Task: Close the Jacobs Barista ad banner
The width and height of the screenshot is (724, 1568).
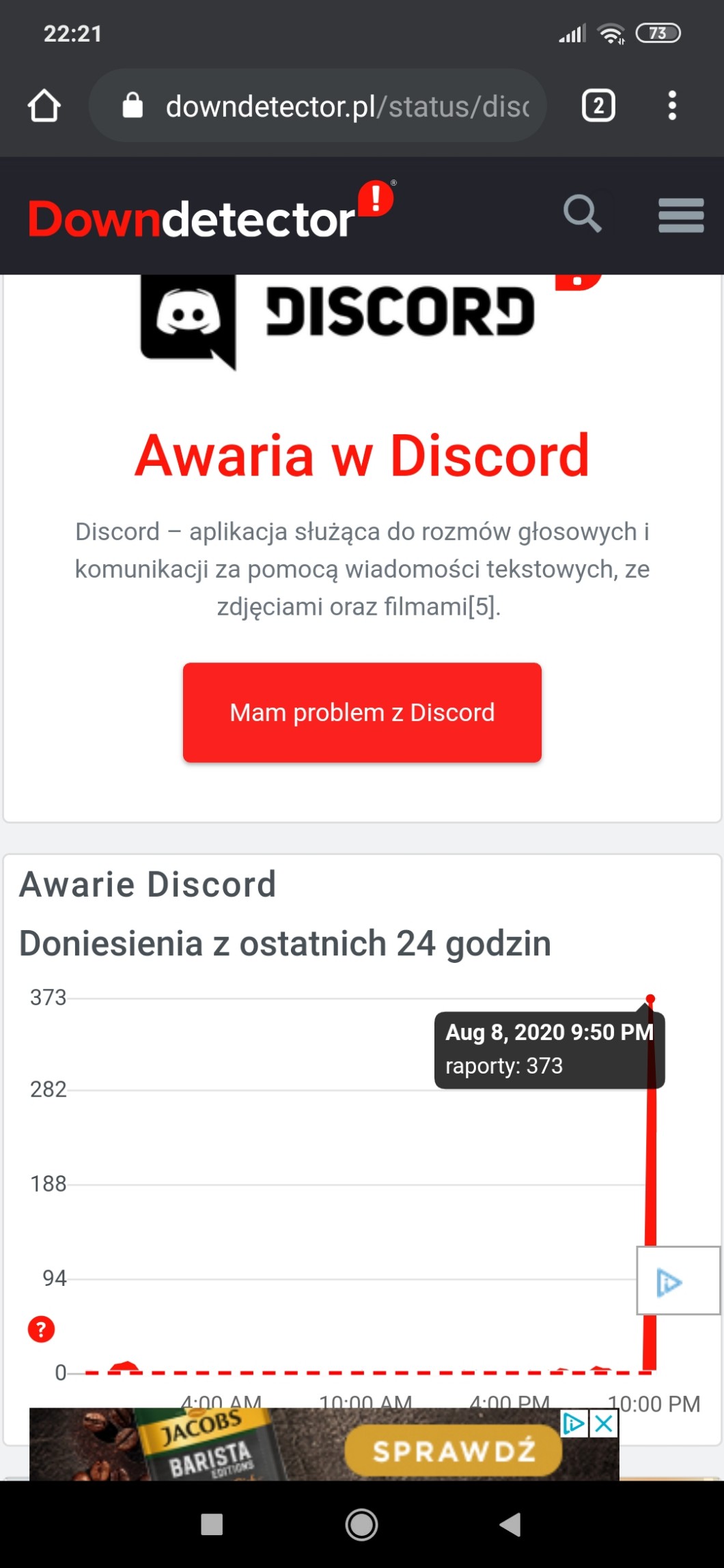Action: click(604, 1424)
